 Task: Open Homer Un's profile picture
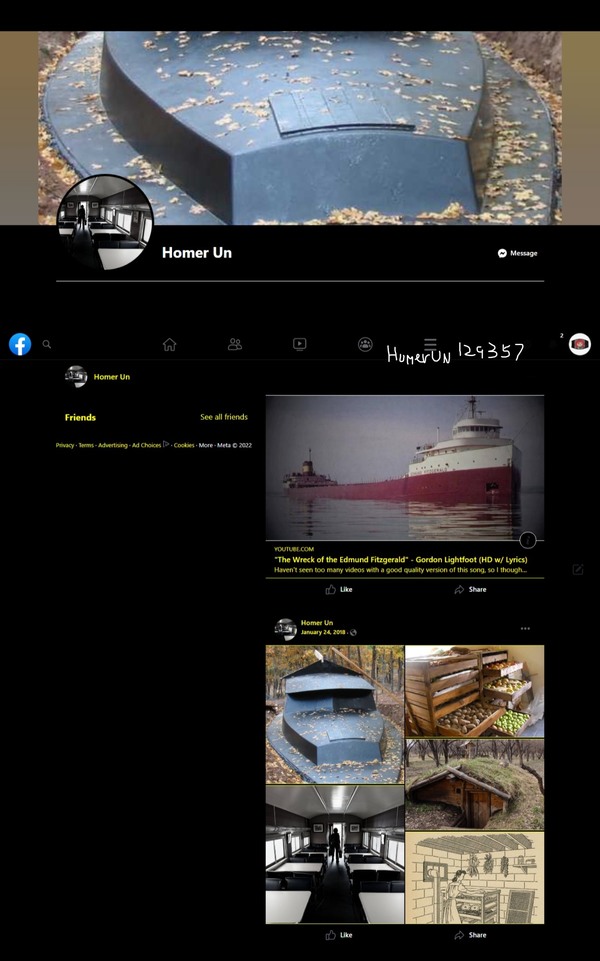(105, 222)
